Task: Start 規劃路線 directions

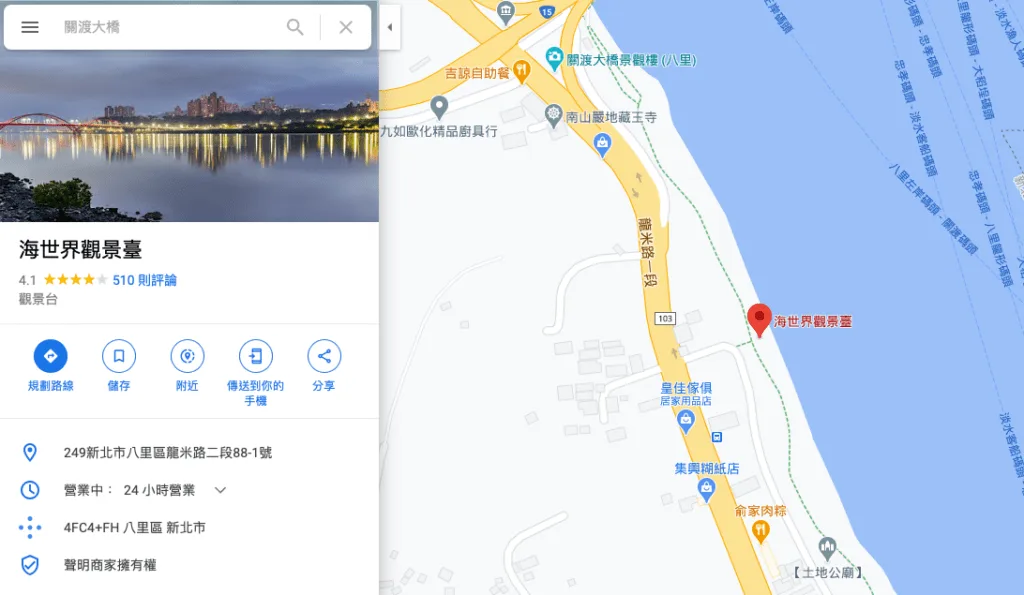Action: tap(50, 356)
